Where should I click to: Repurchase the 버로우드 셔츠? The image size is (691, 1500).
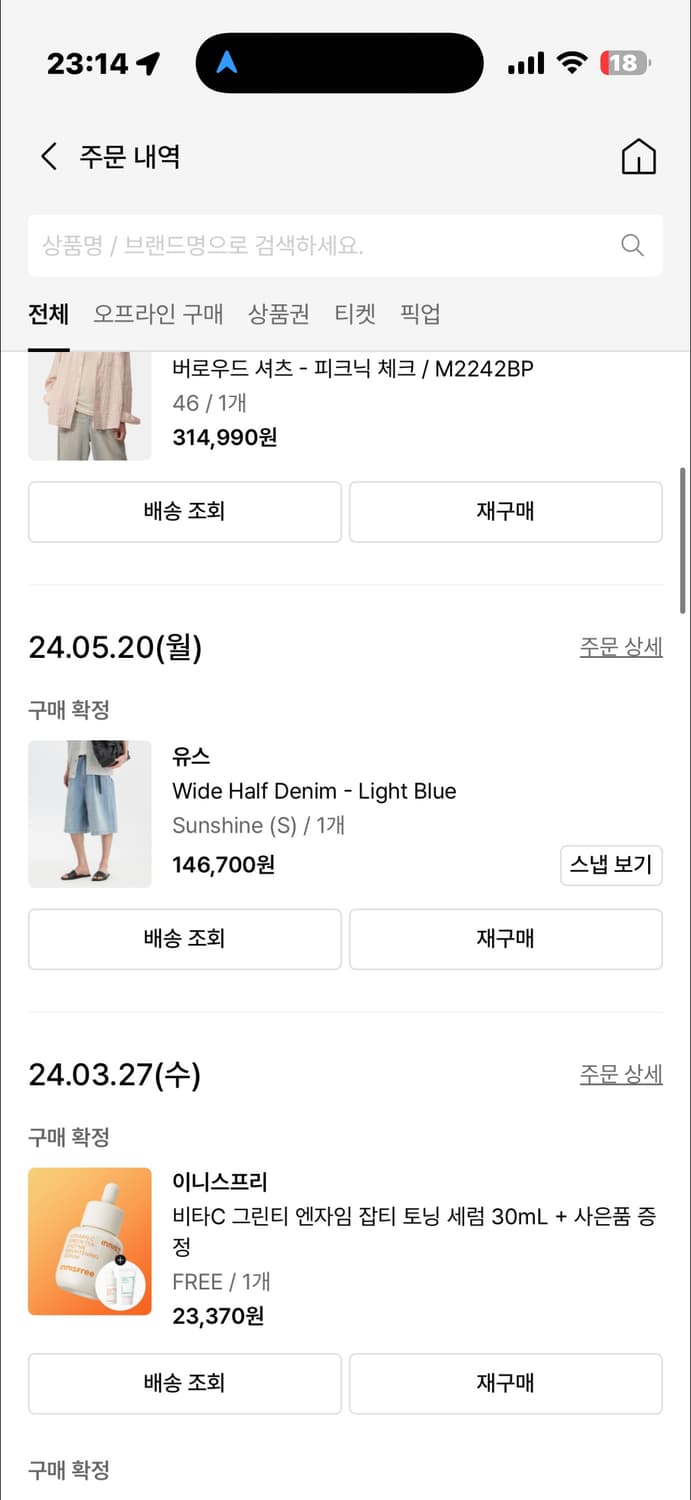point(505,511)
